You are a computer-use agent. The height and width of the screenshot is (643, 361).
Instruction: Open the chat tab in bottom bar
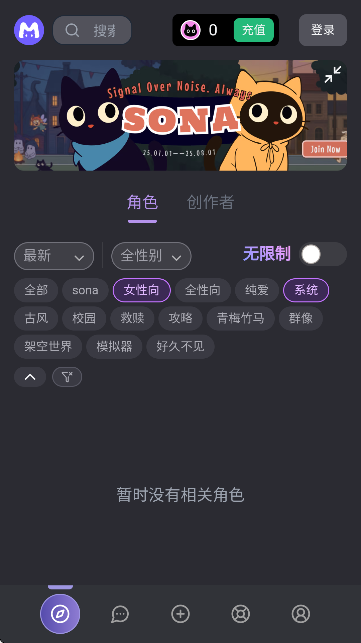(x=120, y=614)
